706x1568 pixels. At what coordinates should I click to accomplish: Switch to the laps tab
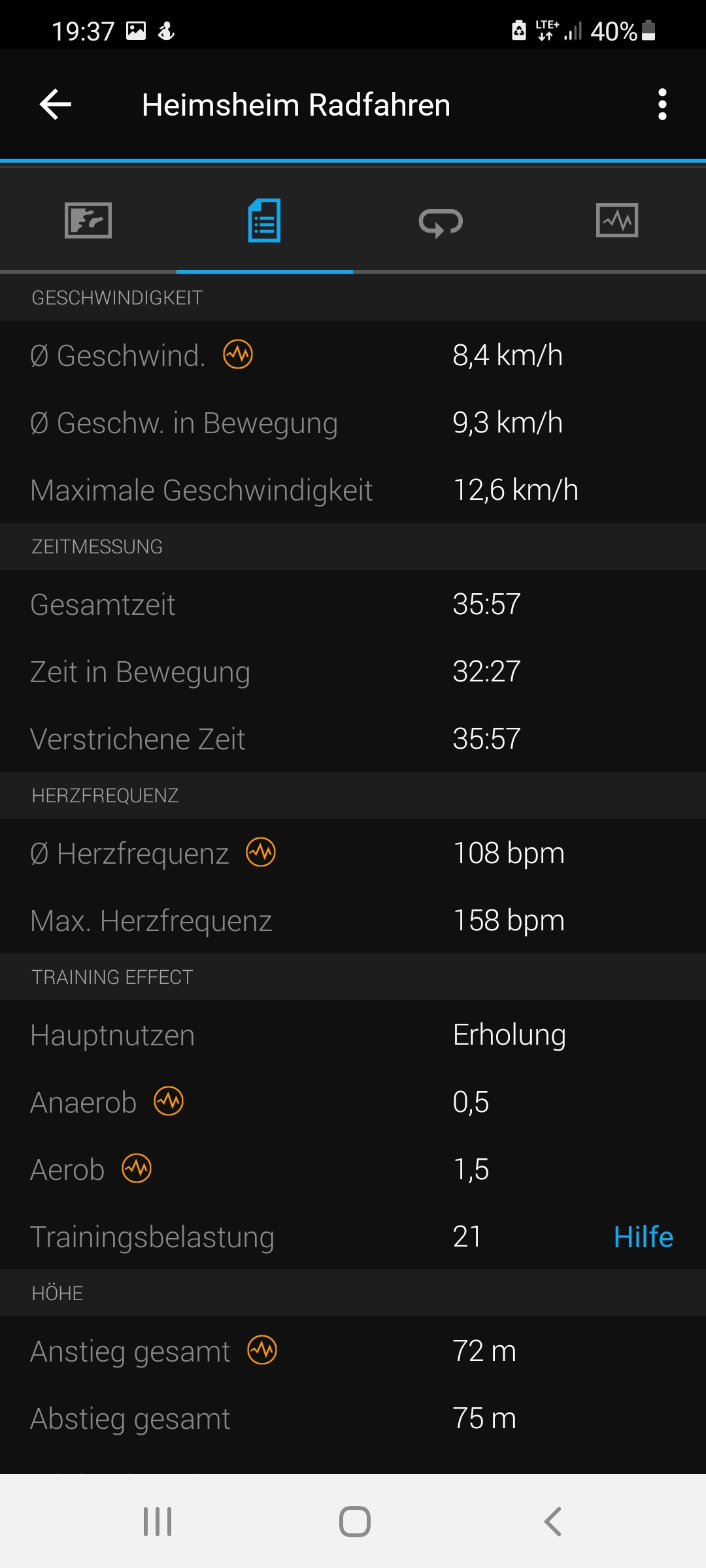pyautogui.click(x=441, y=222)
